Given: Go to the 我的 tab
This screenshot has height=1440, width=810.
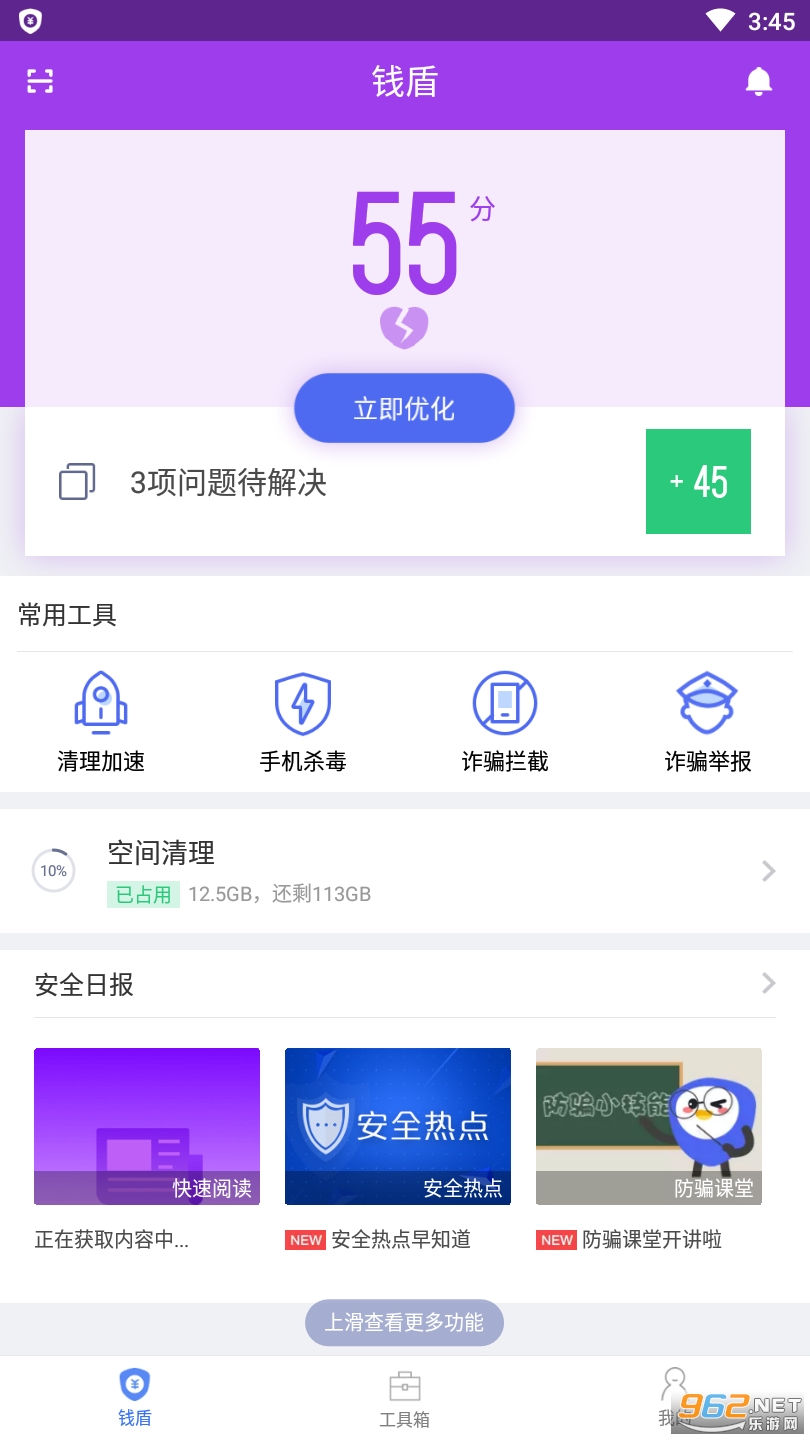Looking at the screenshot, I should tap(674, 1398).
